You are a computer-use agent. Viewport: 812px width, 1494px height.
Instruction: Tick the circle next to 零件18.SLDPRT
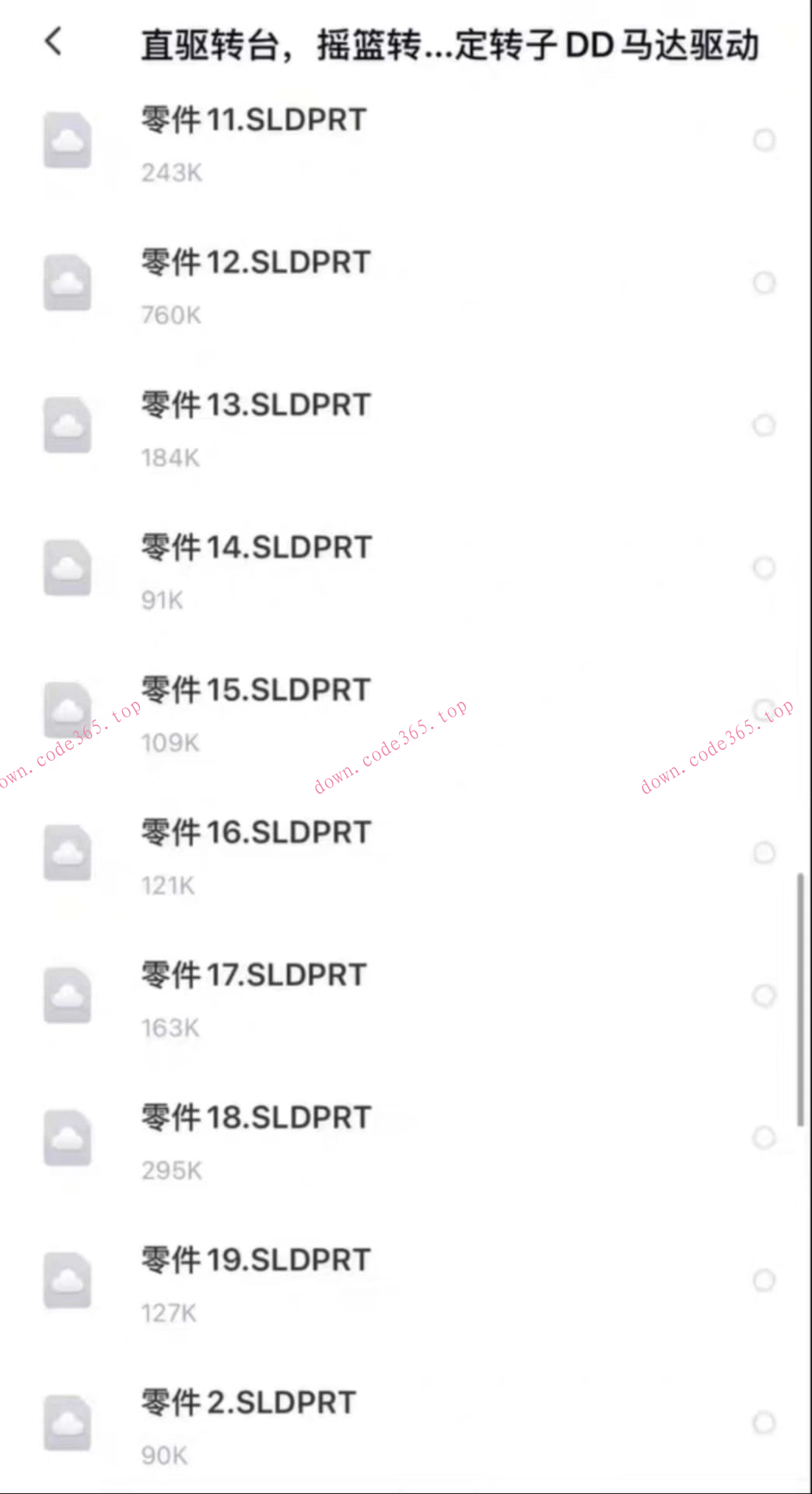pyautogui.click(x=764, y=1138)
